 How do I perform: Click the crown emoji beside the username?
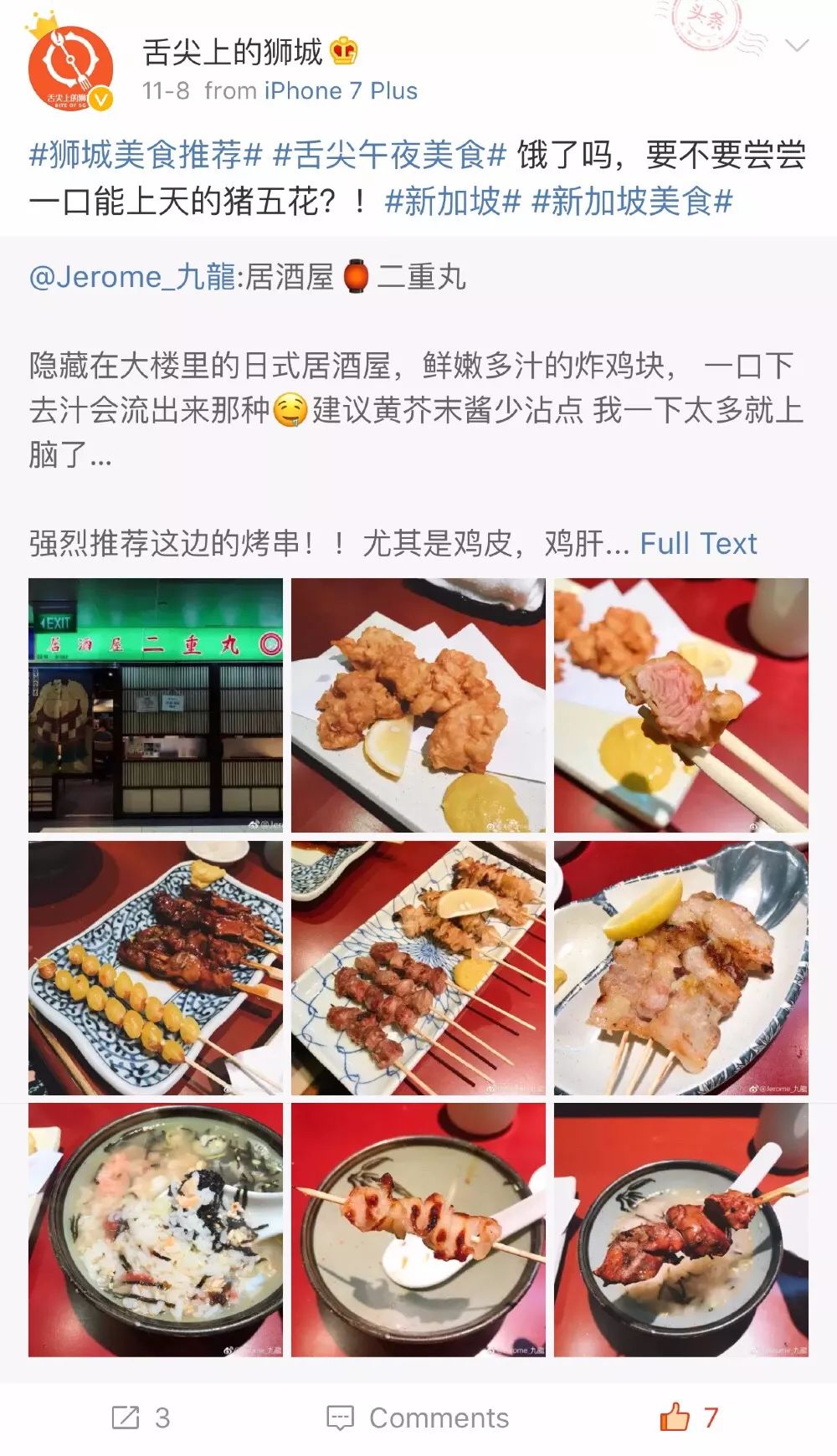344,52
